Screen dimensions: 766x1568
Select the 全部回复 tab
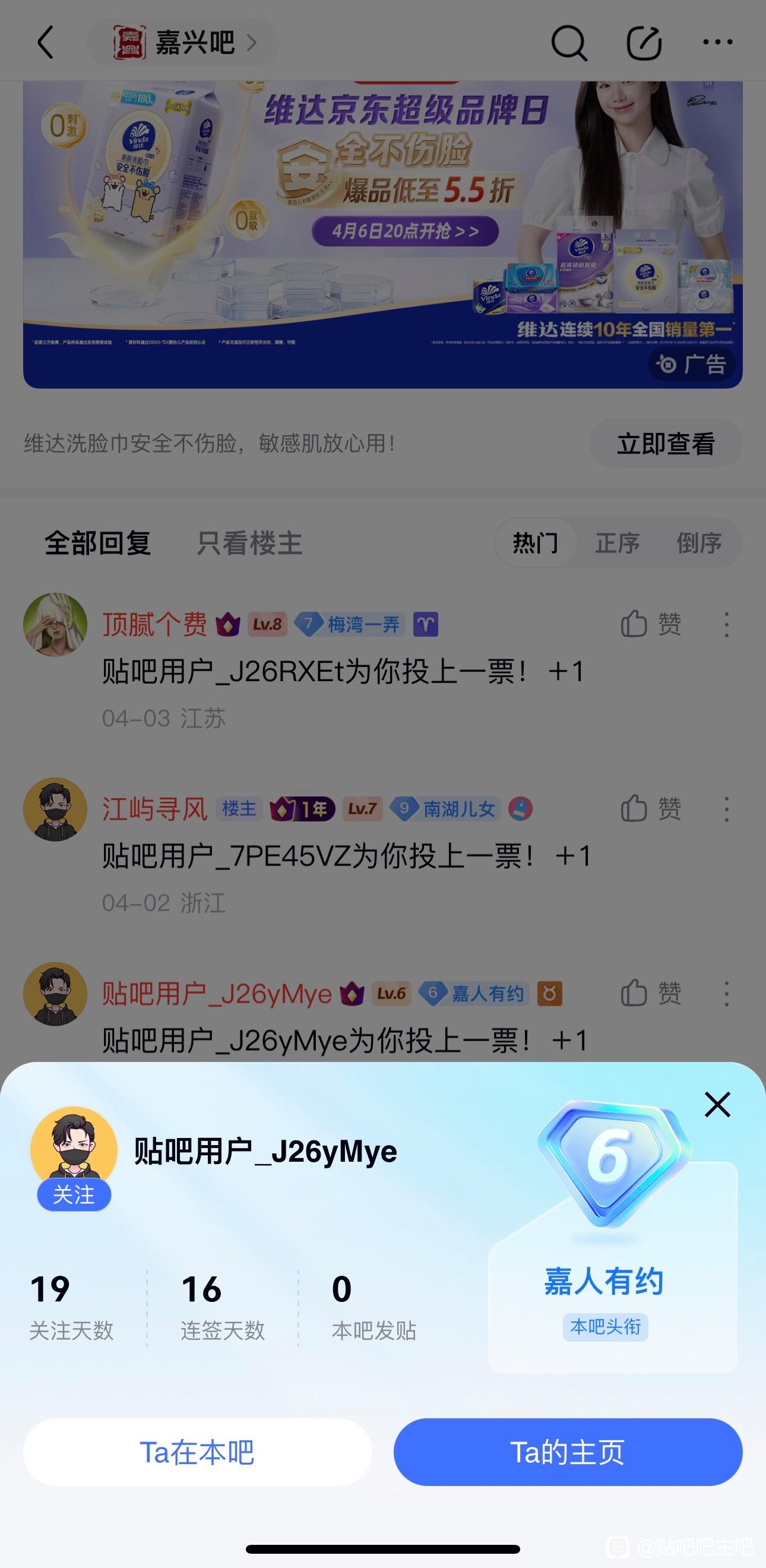97,543
